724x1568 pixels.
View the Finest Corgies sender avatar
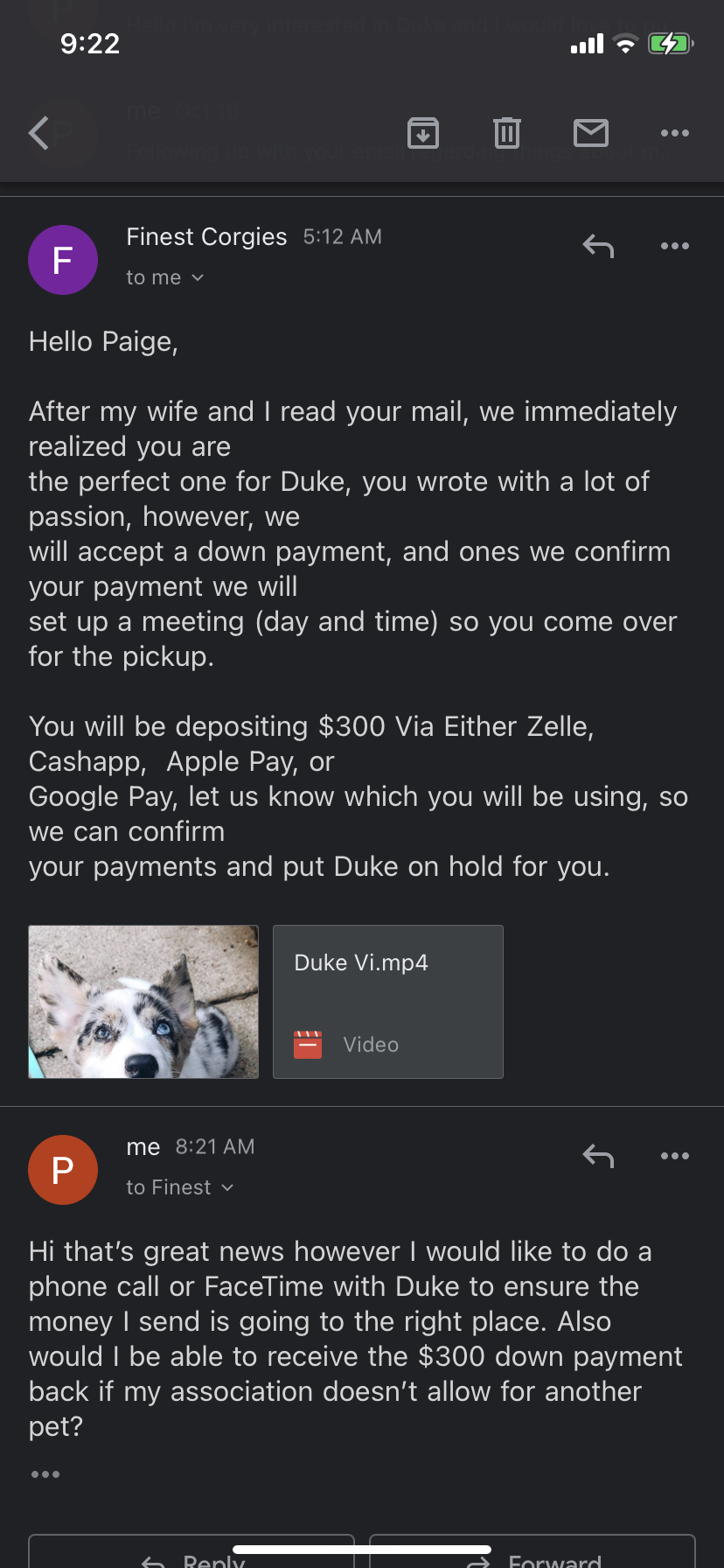tap(63, 260)
